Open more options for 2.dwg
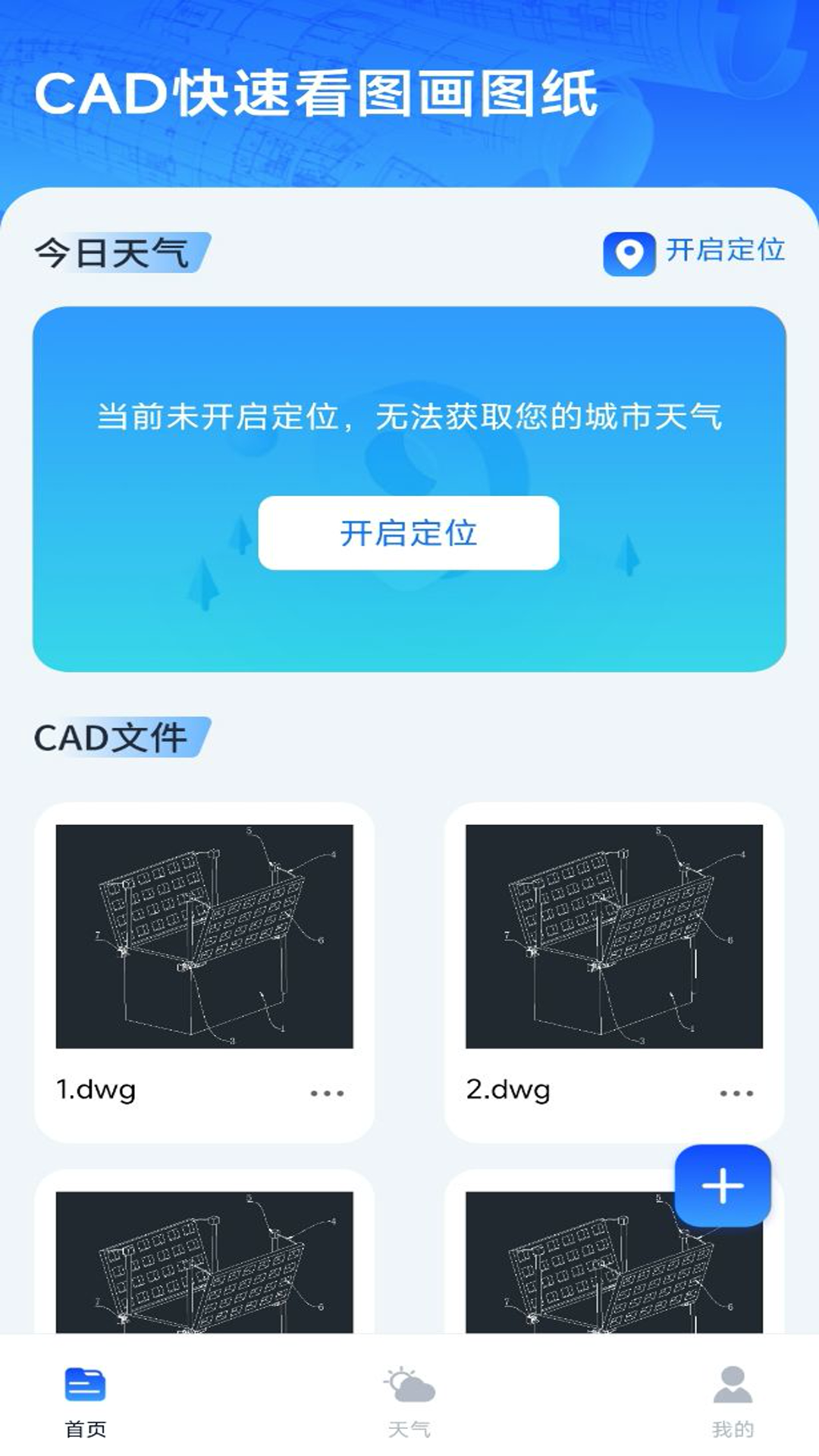819x1456 pixels. click(736, 1093)
